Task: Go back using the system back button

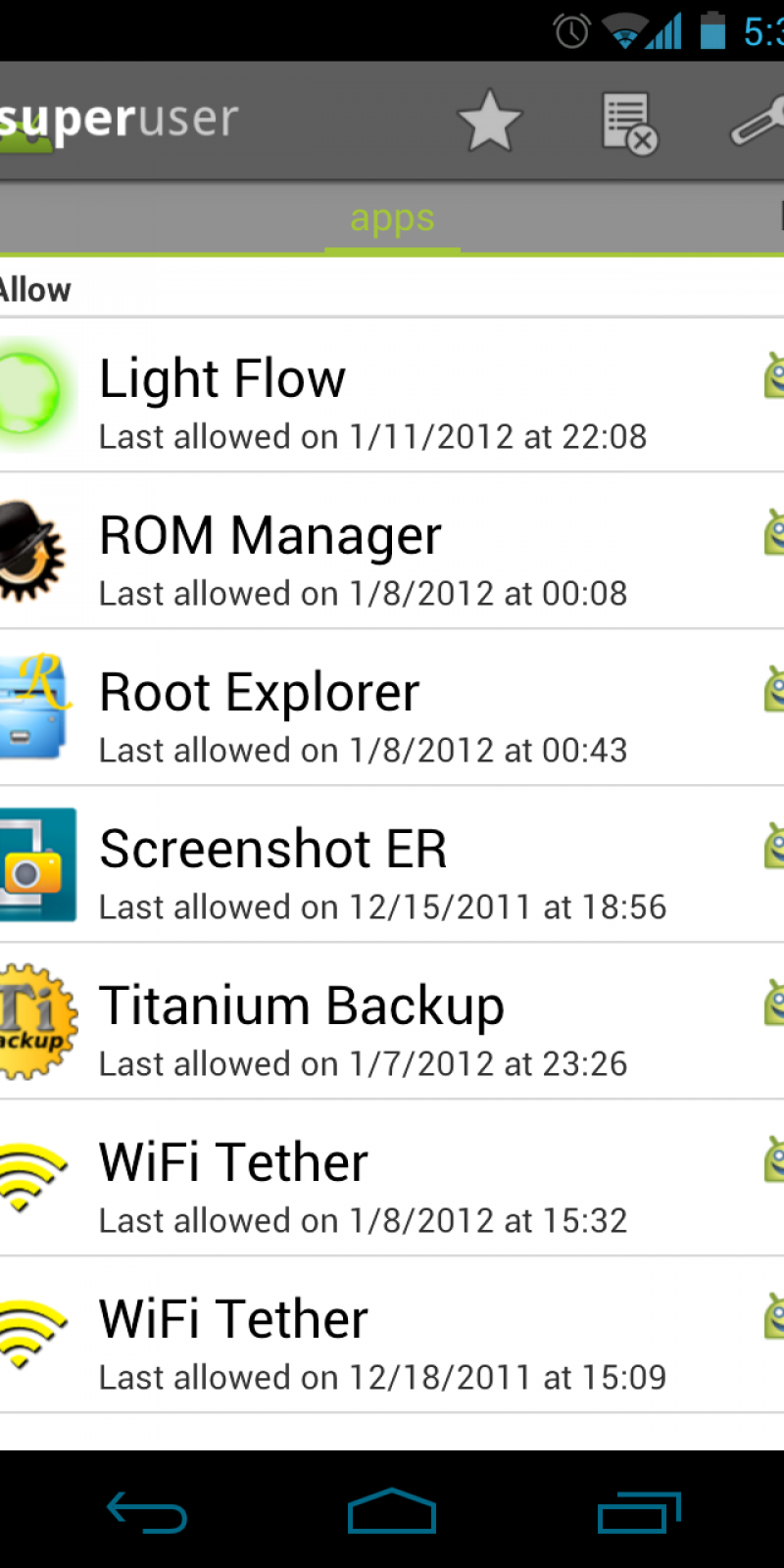Action: tap(147, 1511)
